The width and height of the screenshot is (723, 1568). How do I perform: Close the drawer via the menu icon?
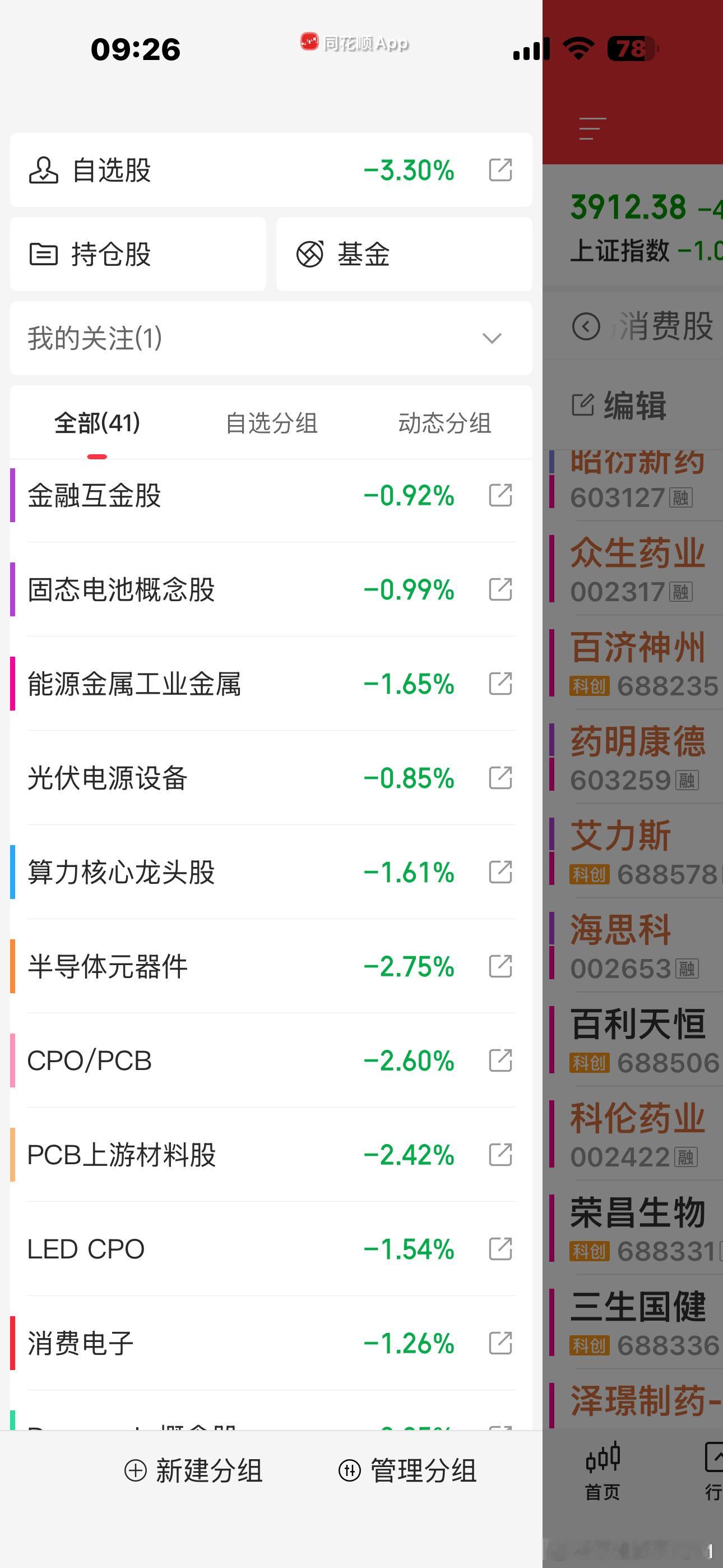592,128
